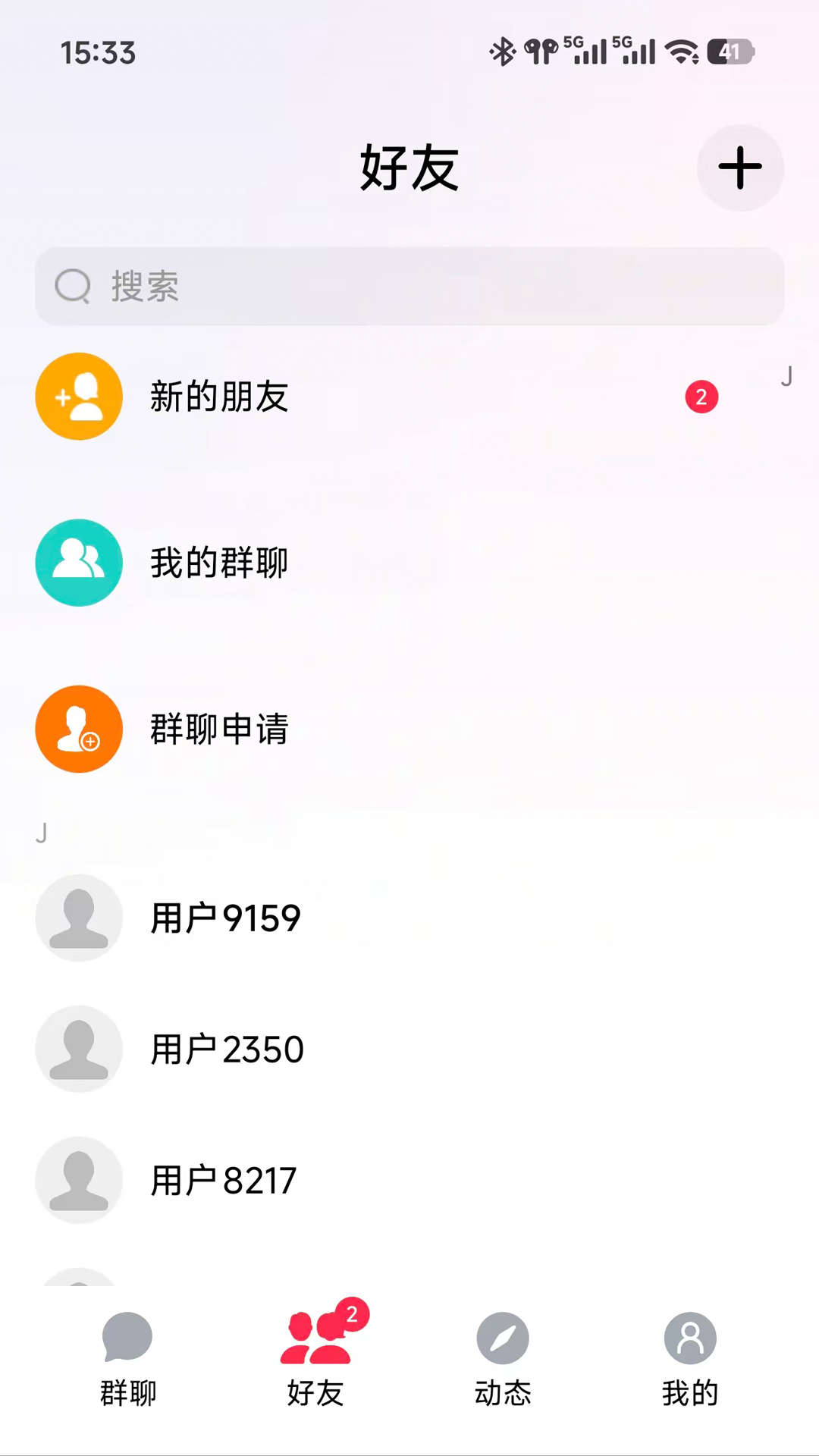
Task: Tap the red badge on 新的朋友
Action: pos(701,396)
